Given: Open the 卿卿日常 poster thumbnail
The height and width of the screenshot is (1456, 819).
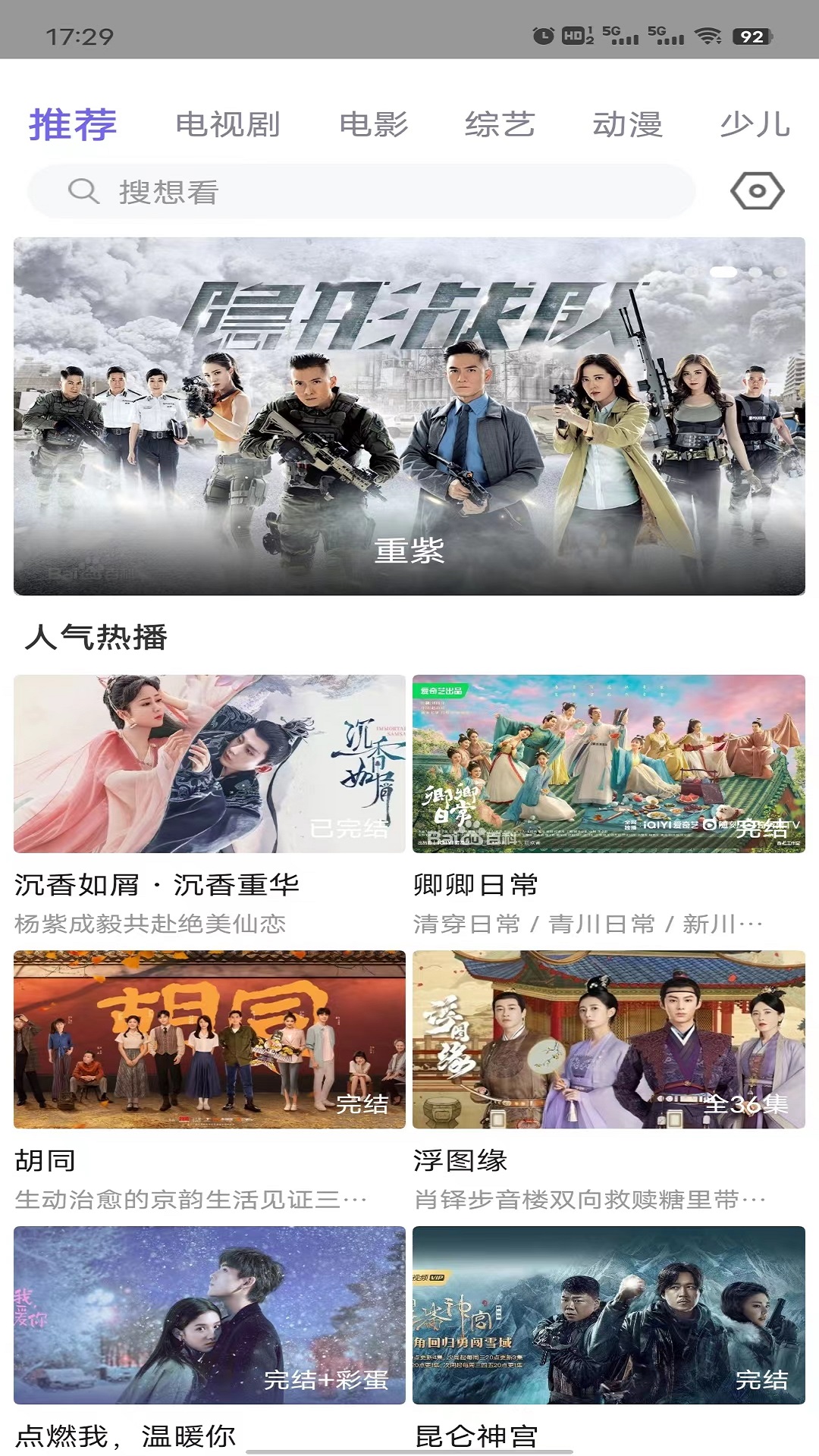Looking at the screenshot, I should (607, 762).
